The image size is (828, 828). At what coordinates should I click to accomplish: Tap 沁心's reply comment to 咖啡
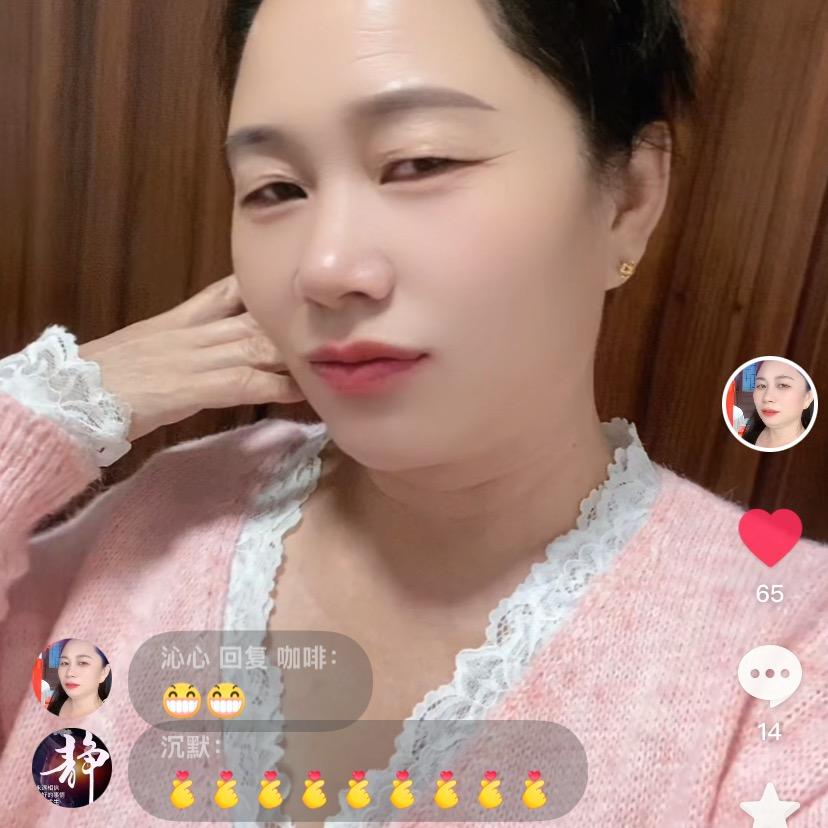pos(250,680)
